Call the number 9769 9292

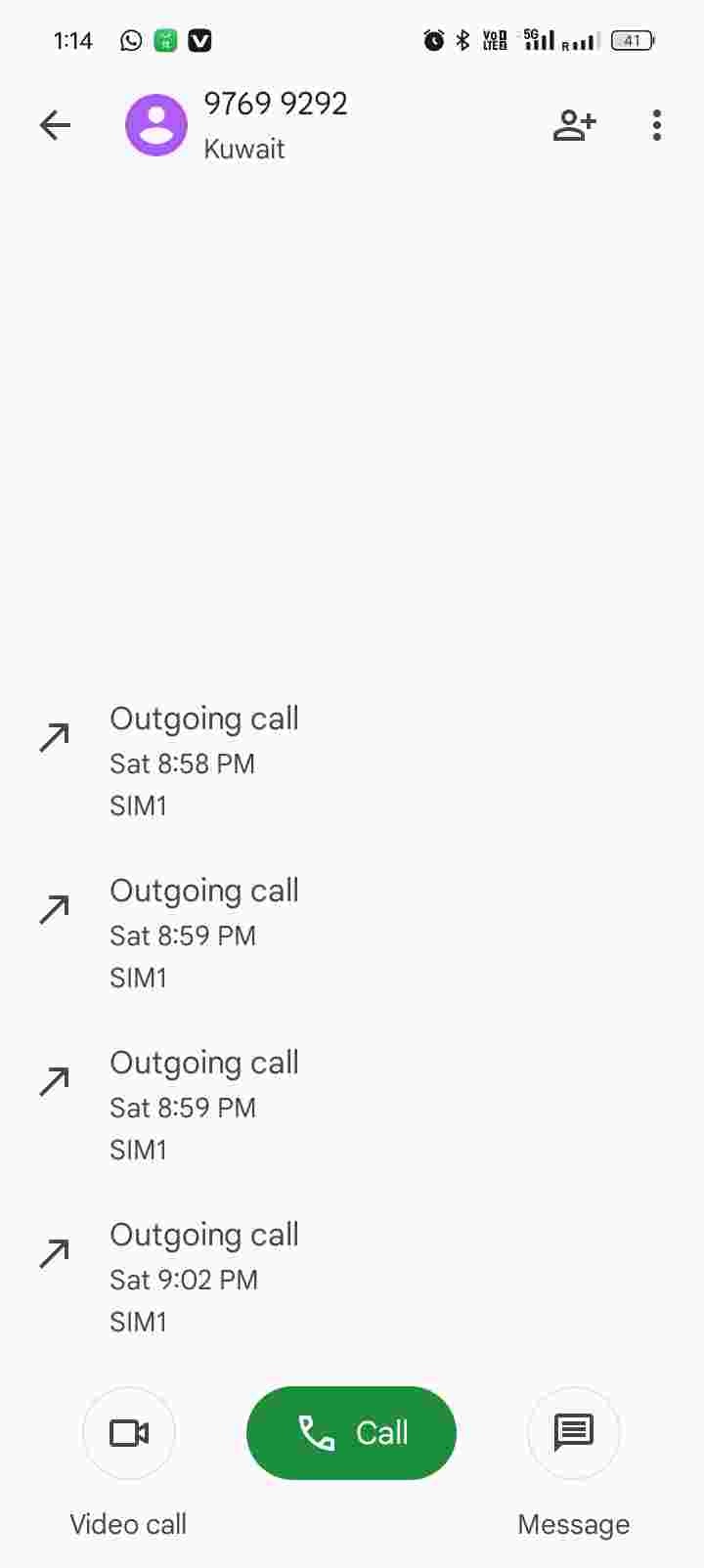352,1433
